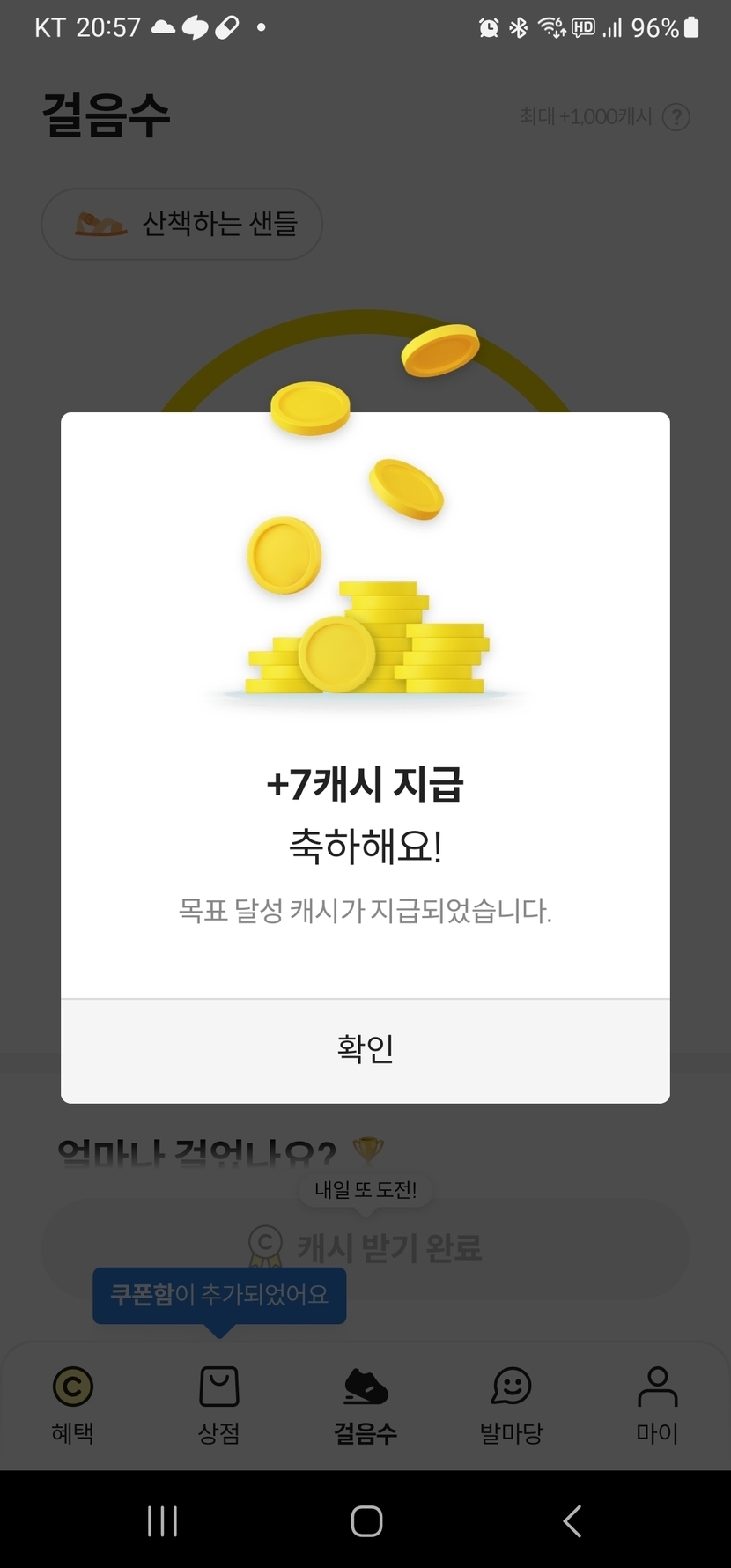Tap the help question mark icon
Viewport: 731px width, 1568px height.
pyautogui.click(x=676, y=117)
